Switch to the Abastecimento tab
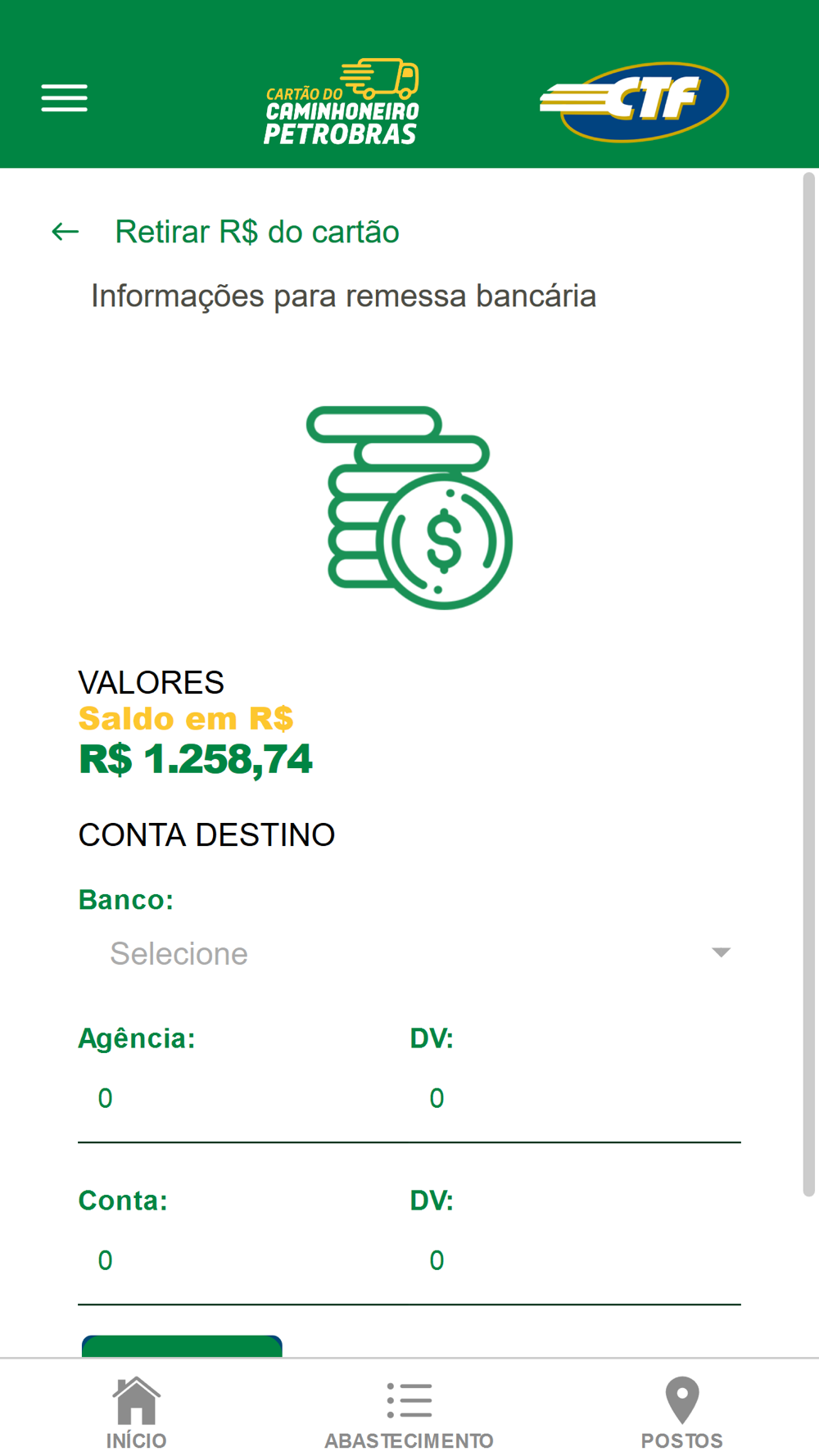The image size is (819, 1456). coord(409,1412)
